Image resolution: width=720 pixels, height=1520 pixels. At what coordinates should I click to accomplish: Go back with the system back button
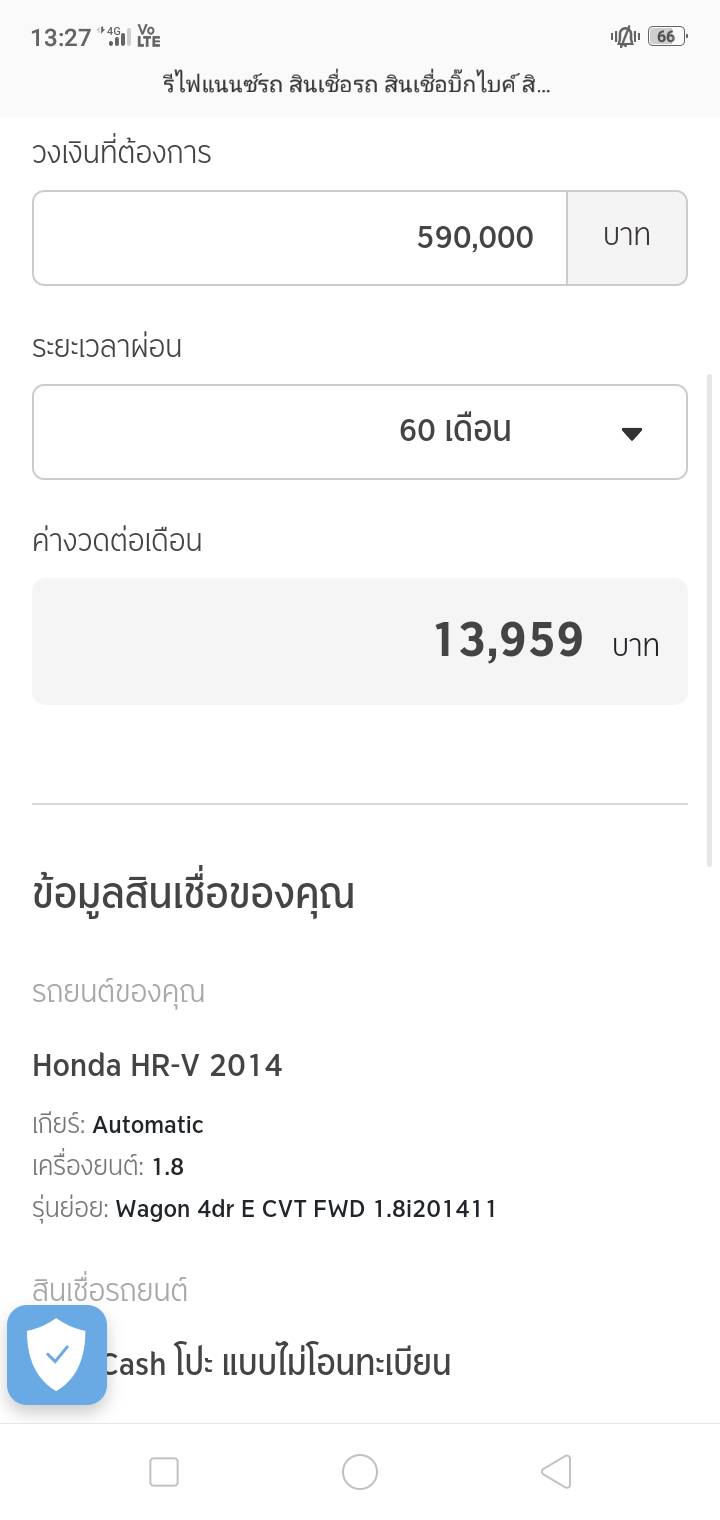(556, 1471)
